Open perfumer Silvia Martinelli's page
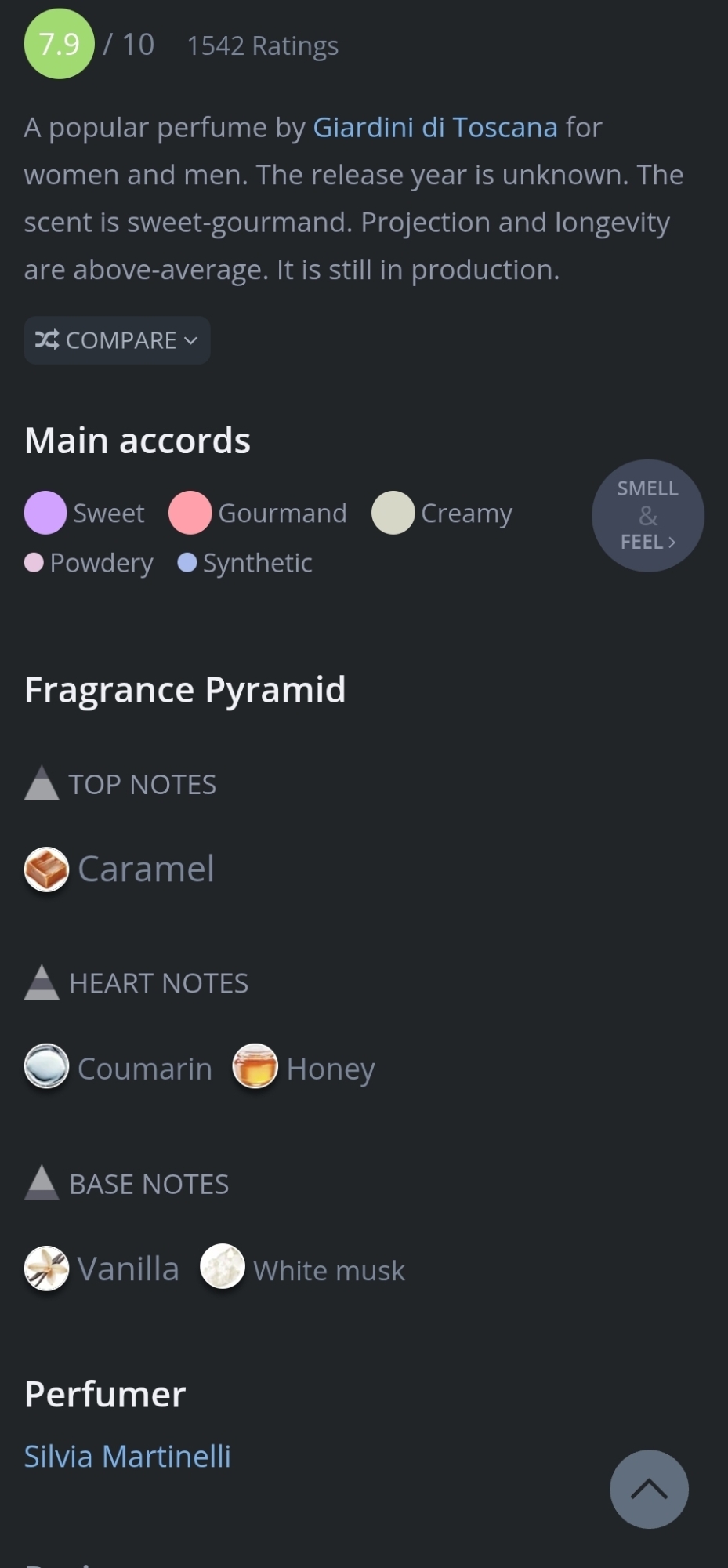728x1568 pixels. click(x=128, y=1456)
